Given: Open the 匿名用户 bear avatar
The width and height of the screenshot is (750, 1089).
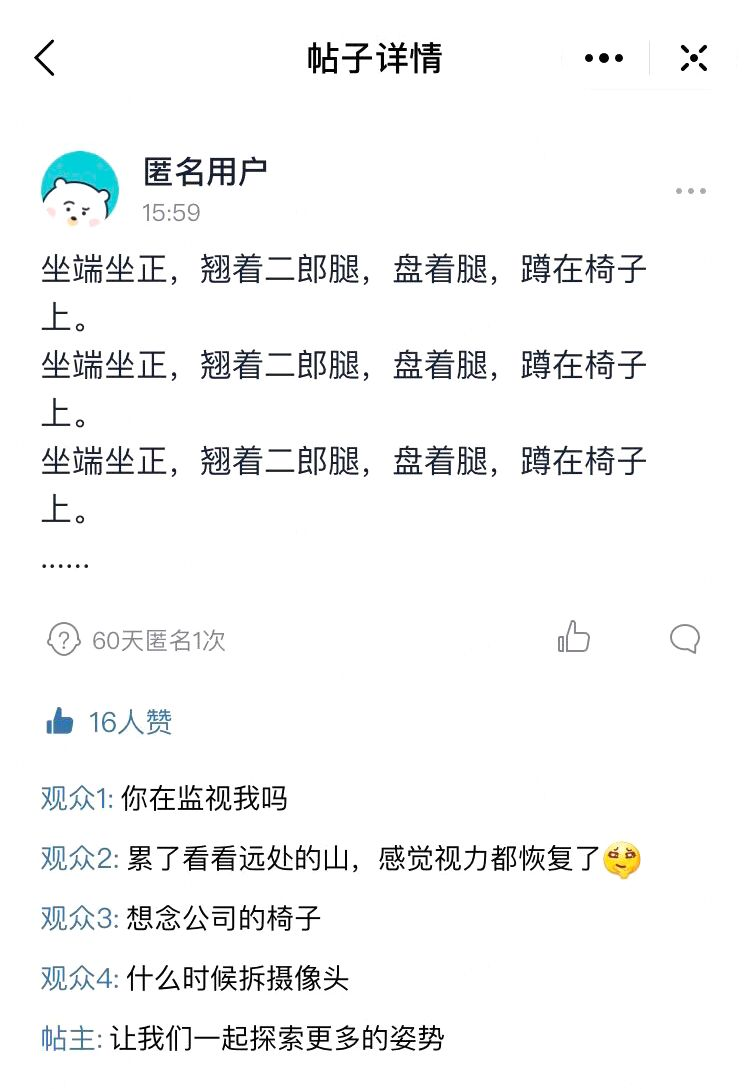Looking at the screenshot, I should (x=80, y=190).
